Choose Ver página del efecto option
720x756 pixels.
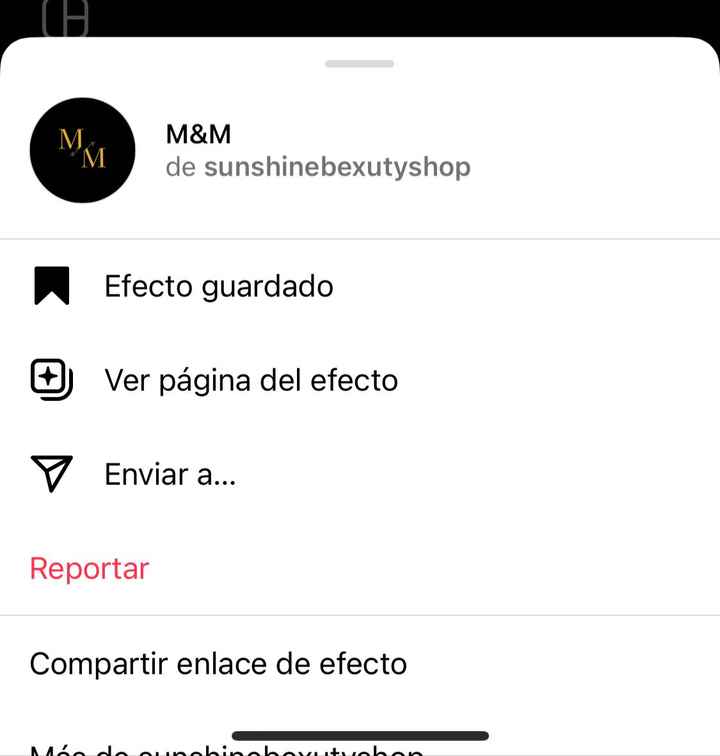tap(250, 380)
